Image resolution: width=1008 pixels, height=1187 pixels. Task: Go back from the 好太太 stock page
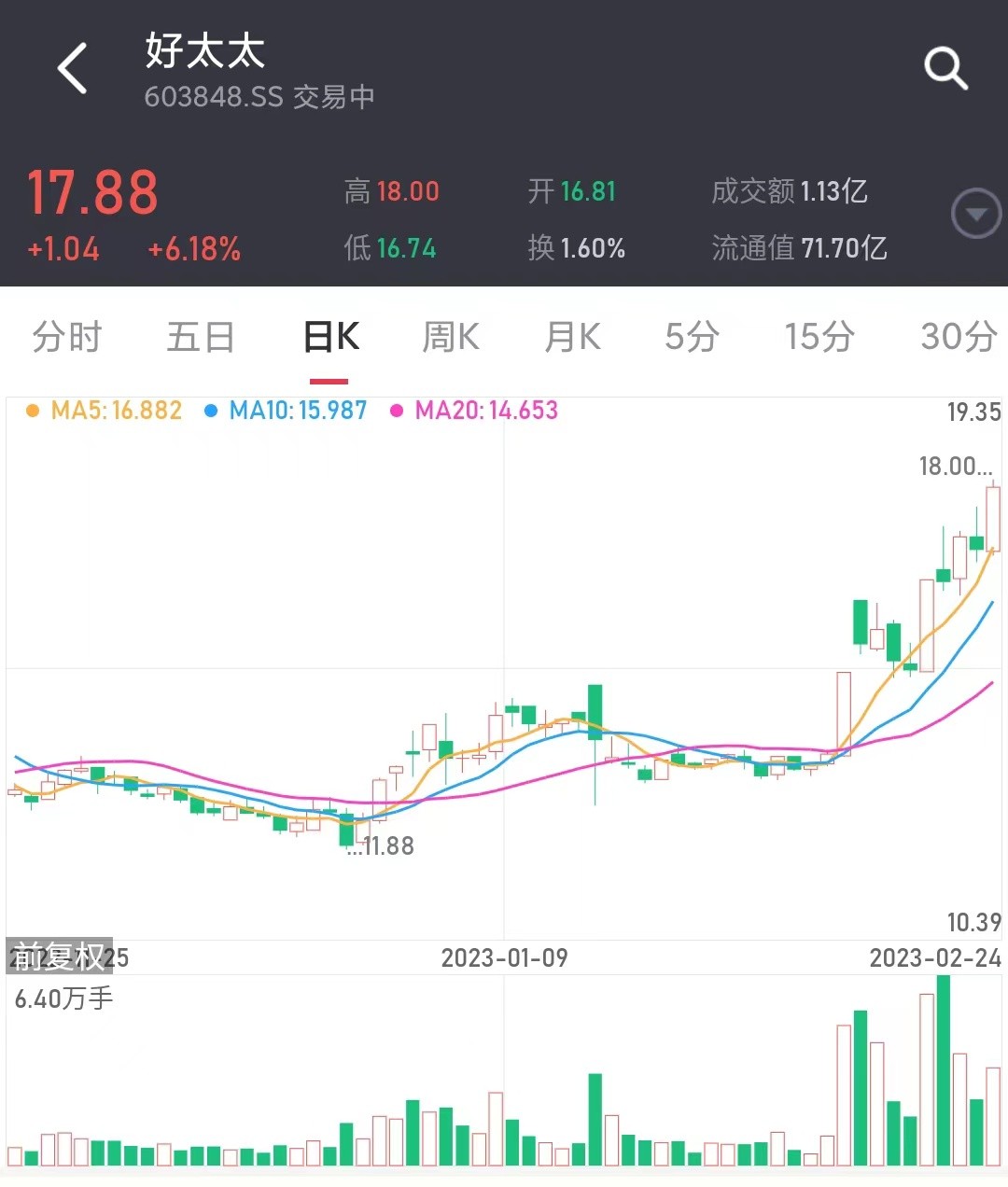pos(73,68)
